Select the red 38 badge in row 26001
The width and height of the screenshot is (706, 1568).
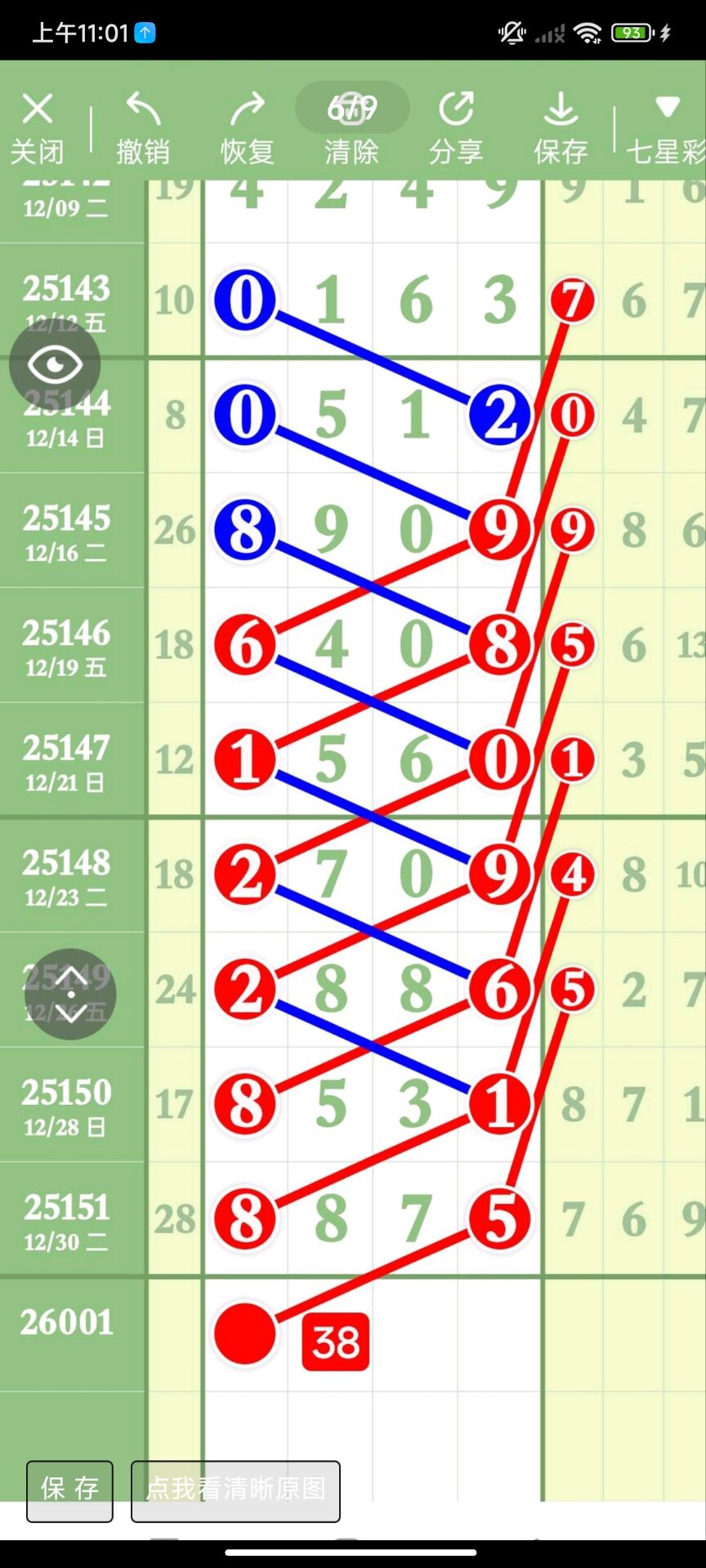click(x=334, y=1342)
